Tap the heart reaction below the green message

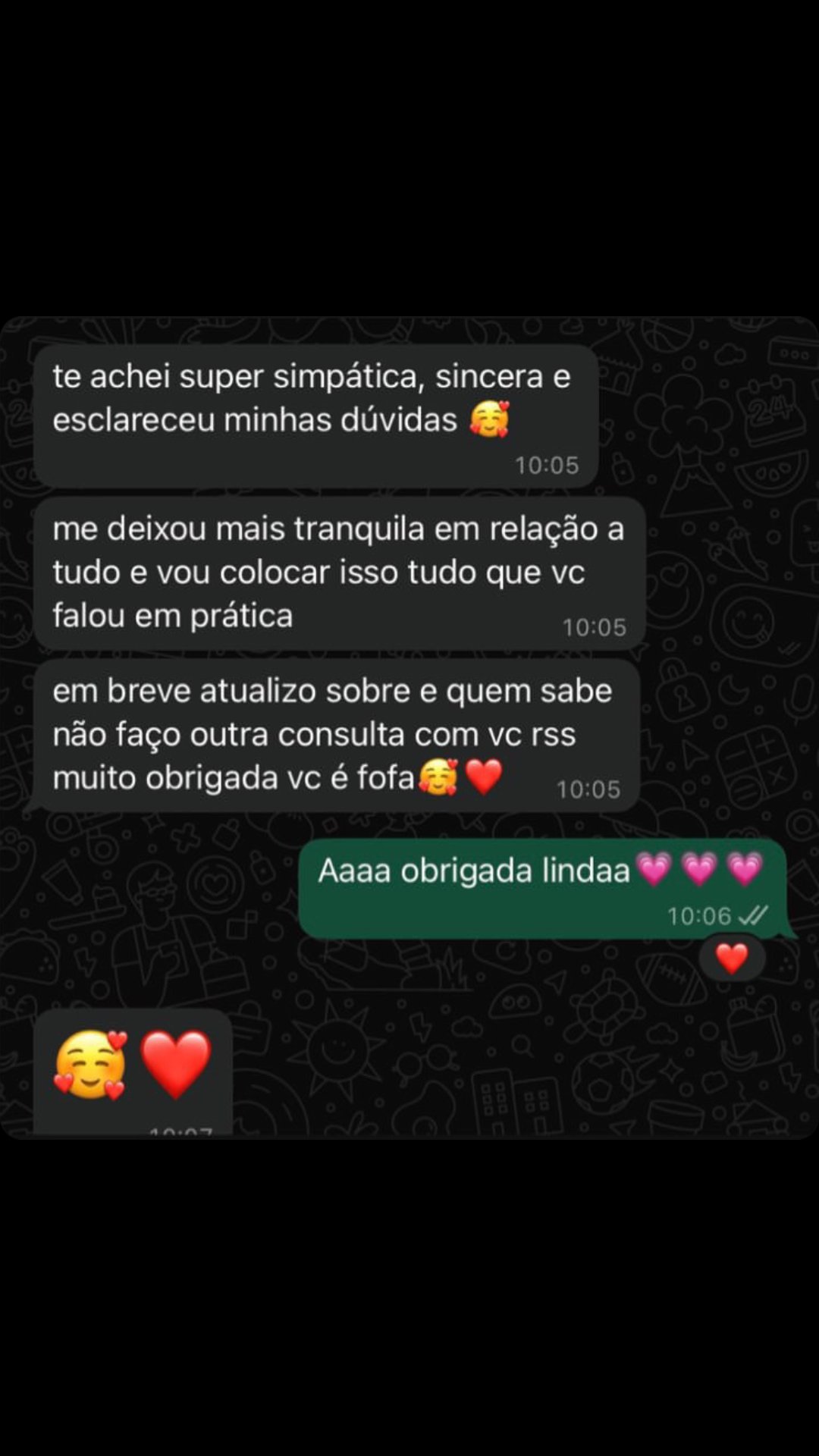point(730,957)
